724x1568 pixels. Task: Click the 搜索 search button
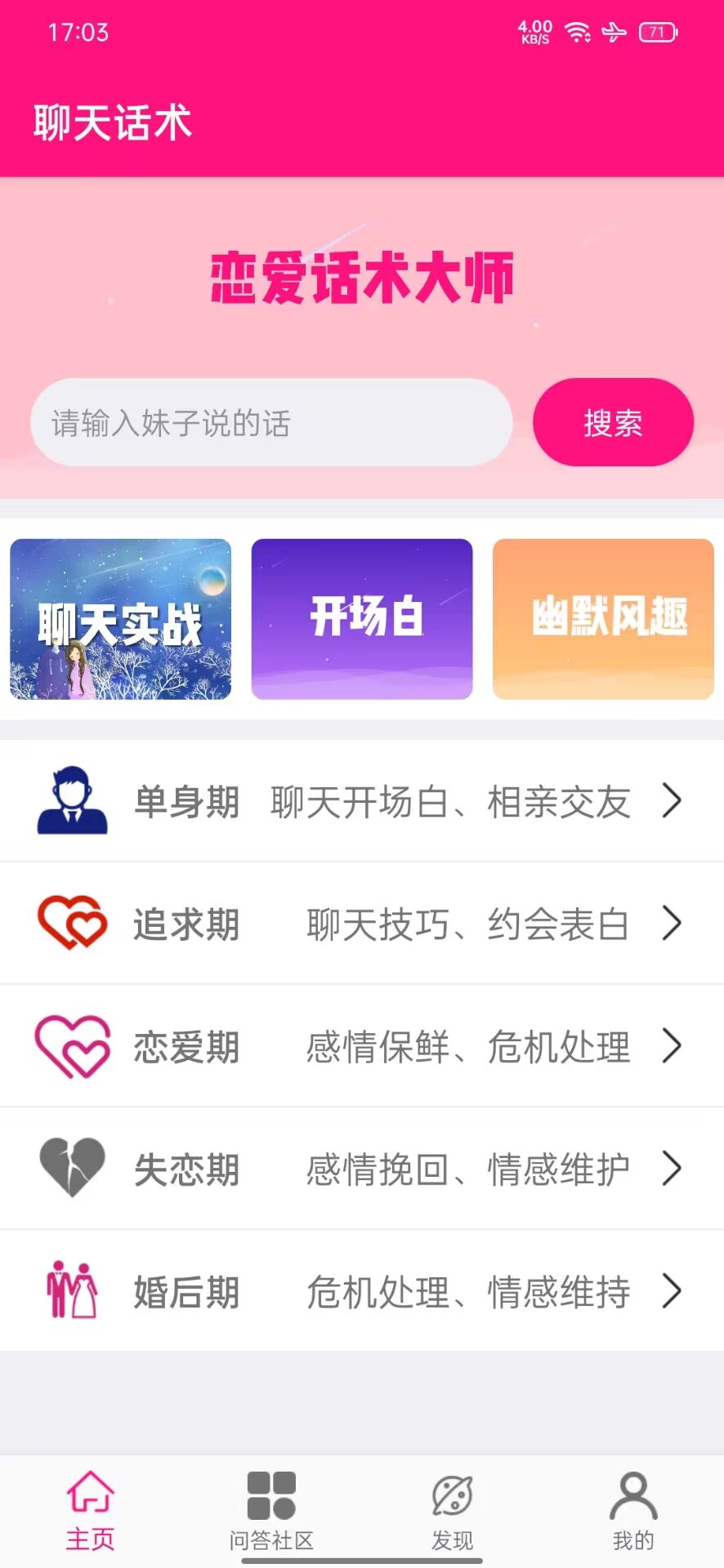[x=613, y=422]
